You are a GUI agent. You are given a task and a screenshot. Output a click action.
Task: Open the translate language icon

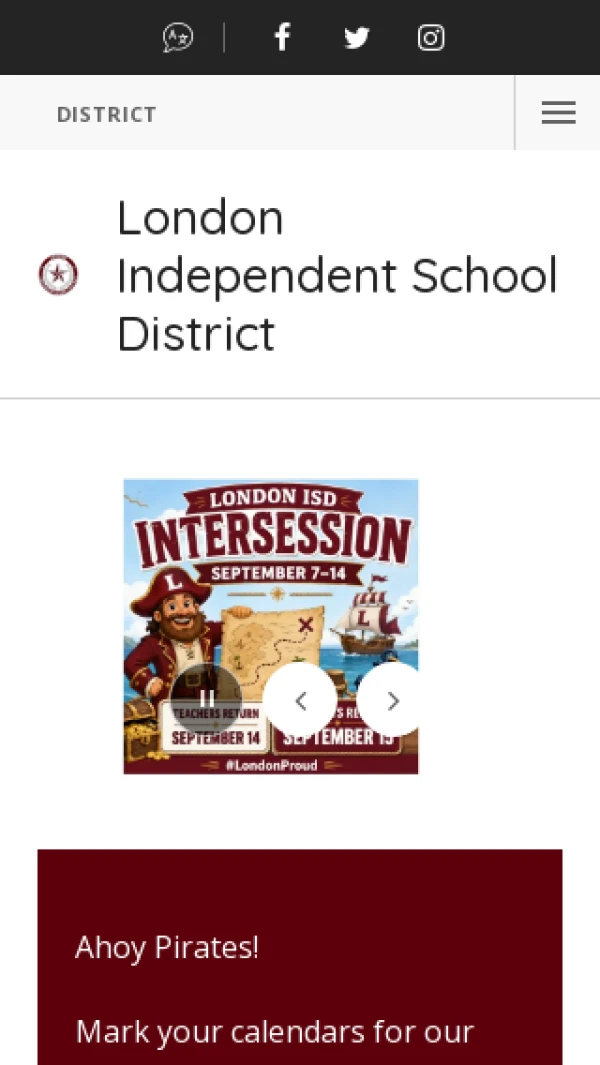click(178, 37)
